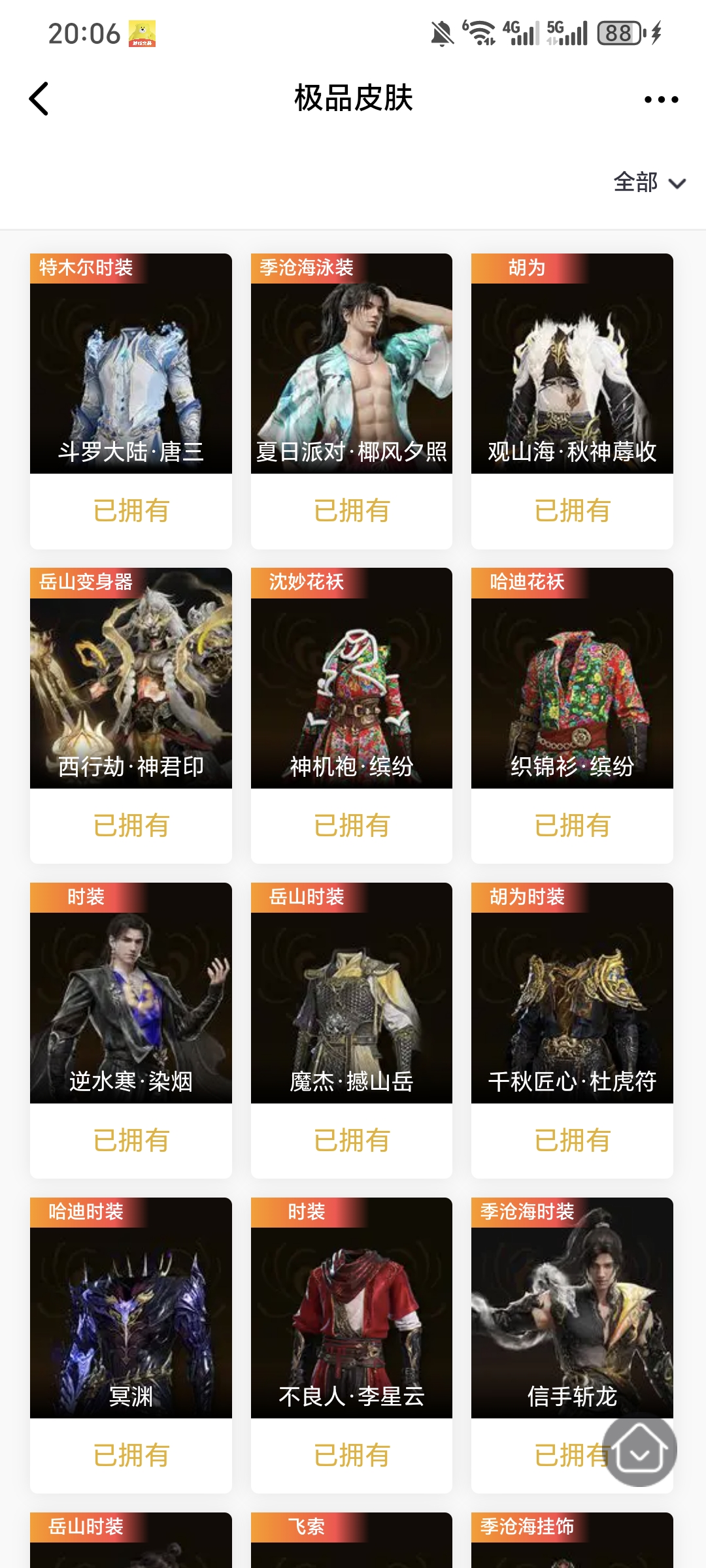Open the three-dot overflow menu

pyautogui.click(x=661, y=99)
